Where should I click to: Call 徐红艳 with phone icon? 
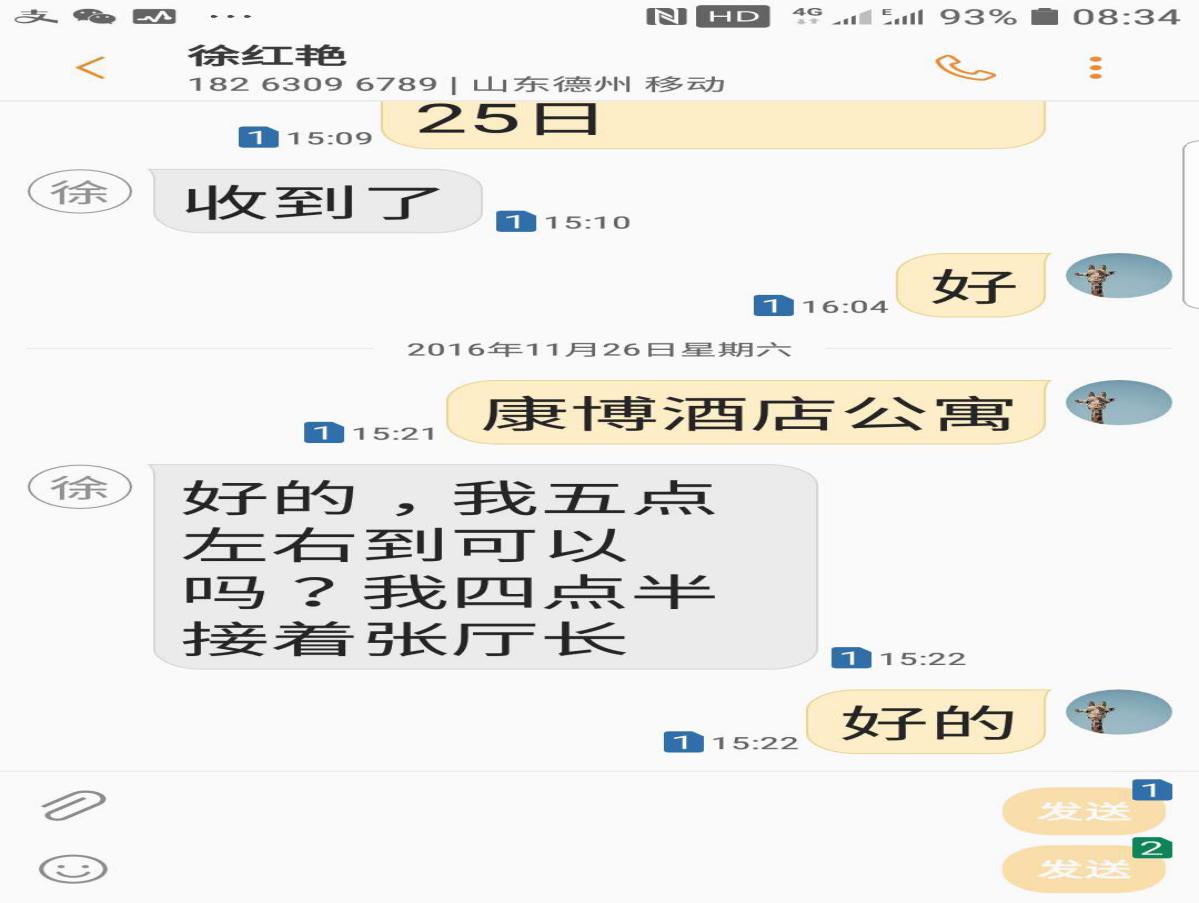[964, 68]
